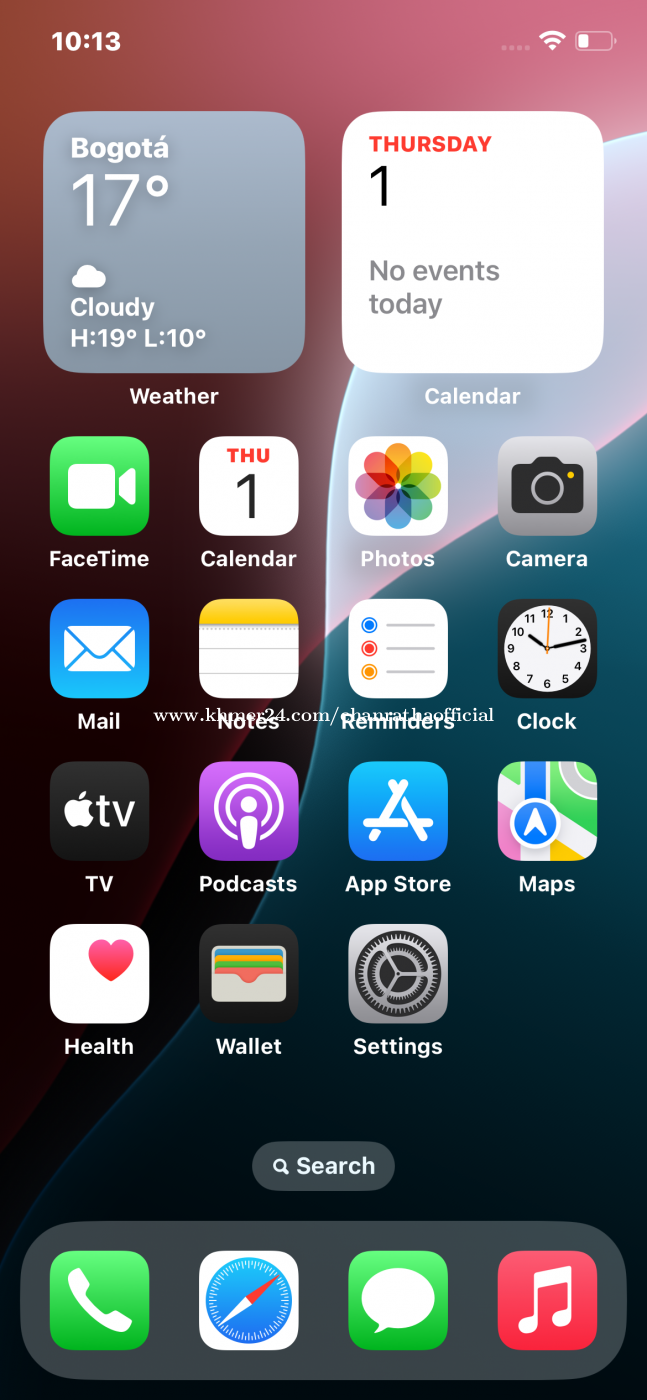Open the Calendar app icon
Viewport: 647px width, 1400px height.
tap(249, 486)
